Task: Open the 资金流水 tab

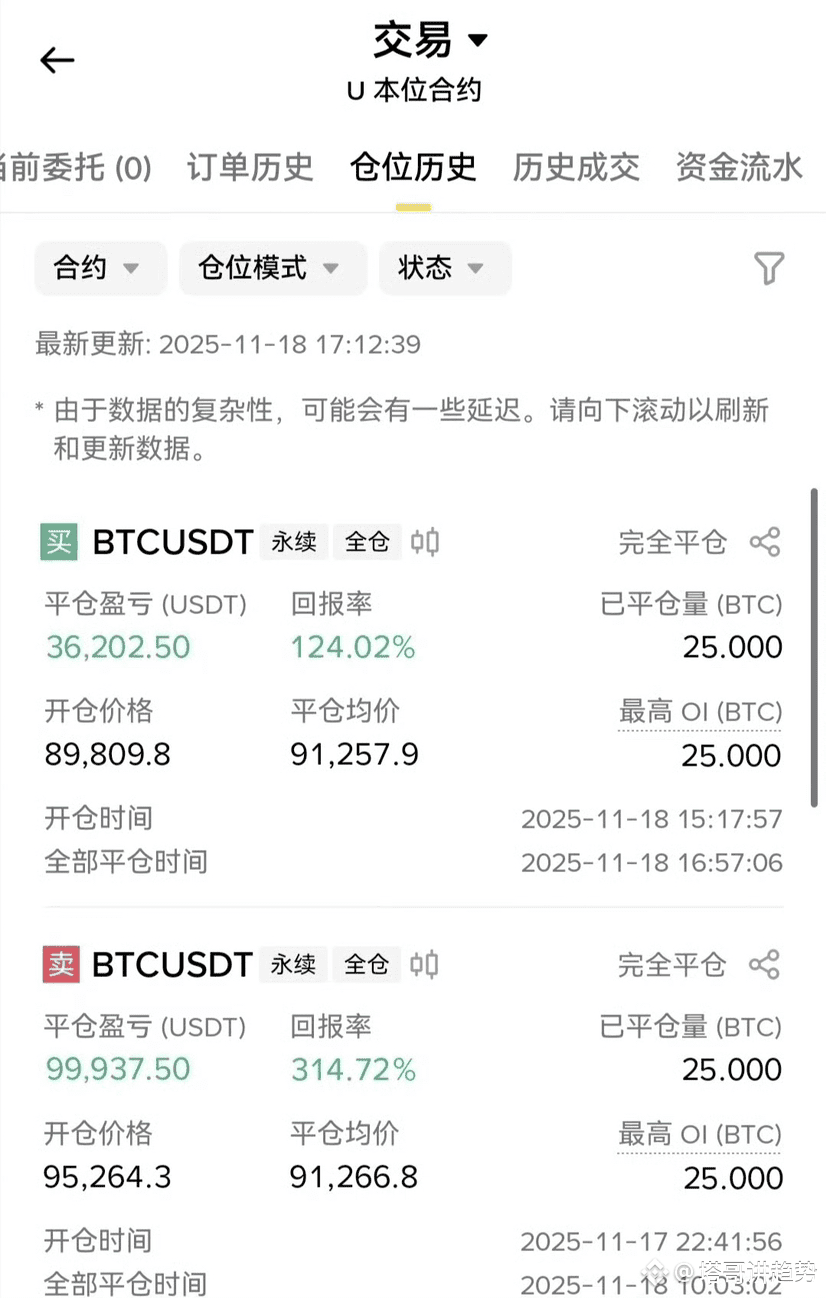Action: tap(739, 167)
